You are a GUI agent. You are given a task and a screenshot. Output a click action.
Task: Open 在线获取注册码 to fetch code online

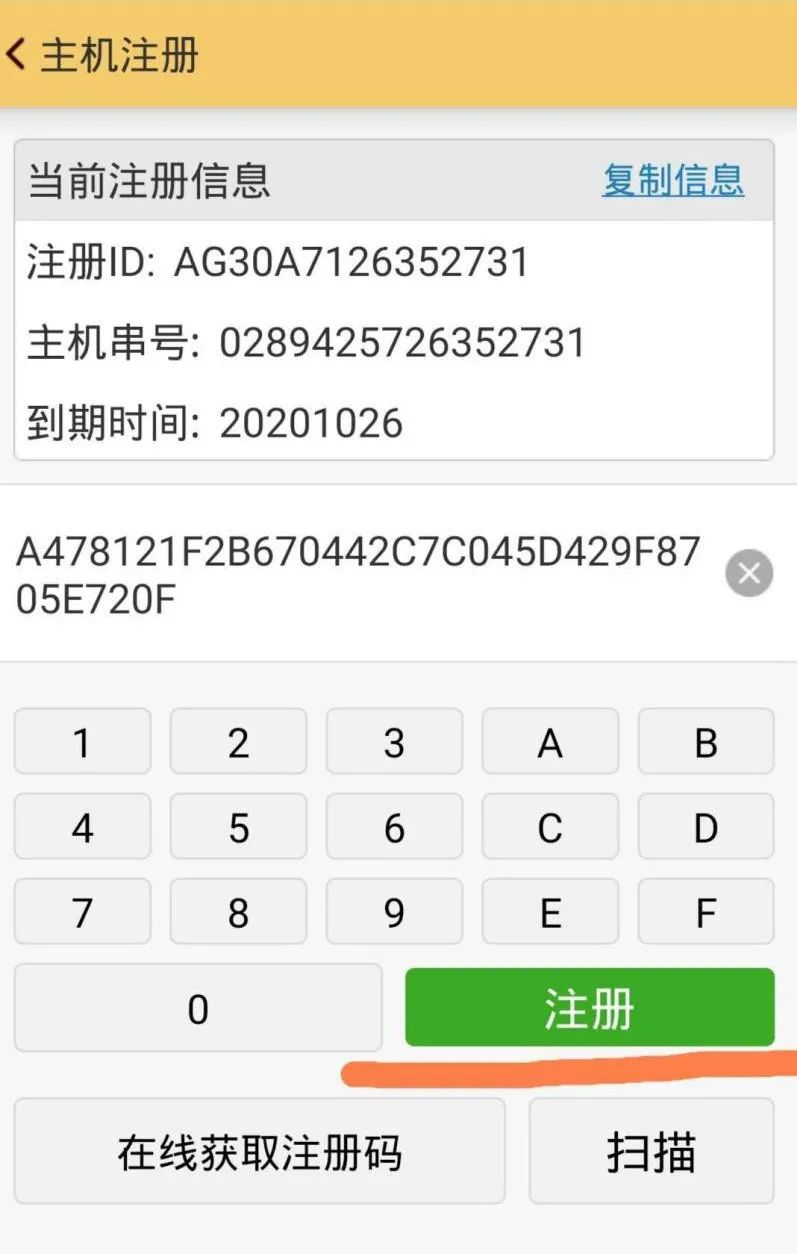coord(259,1152)
